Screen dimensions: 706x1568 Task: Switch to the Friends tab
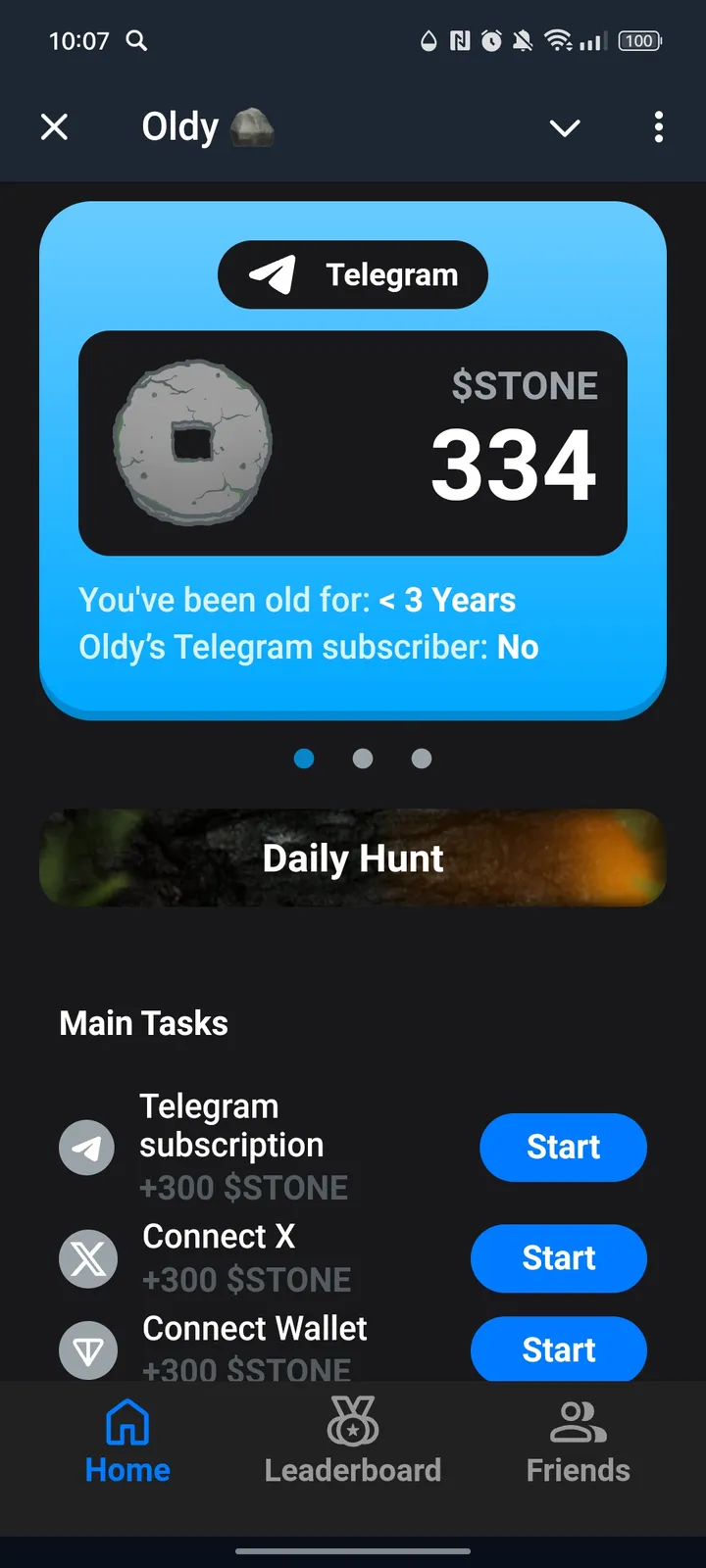(x=578, y=1441)
